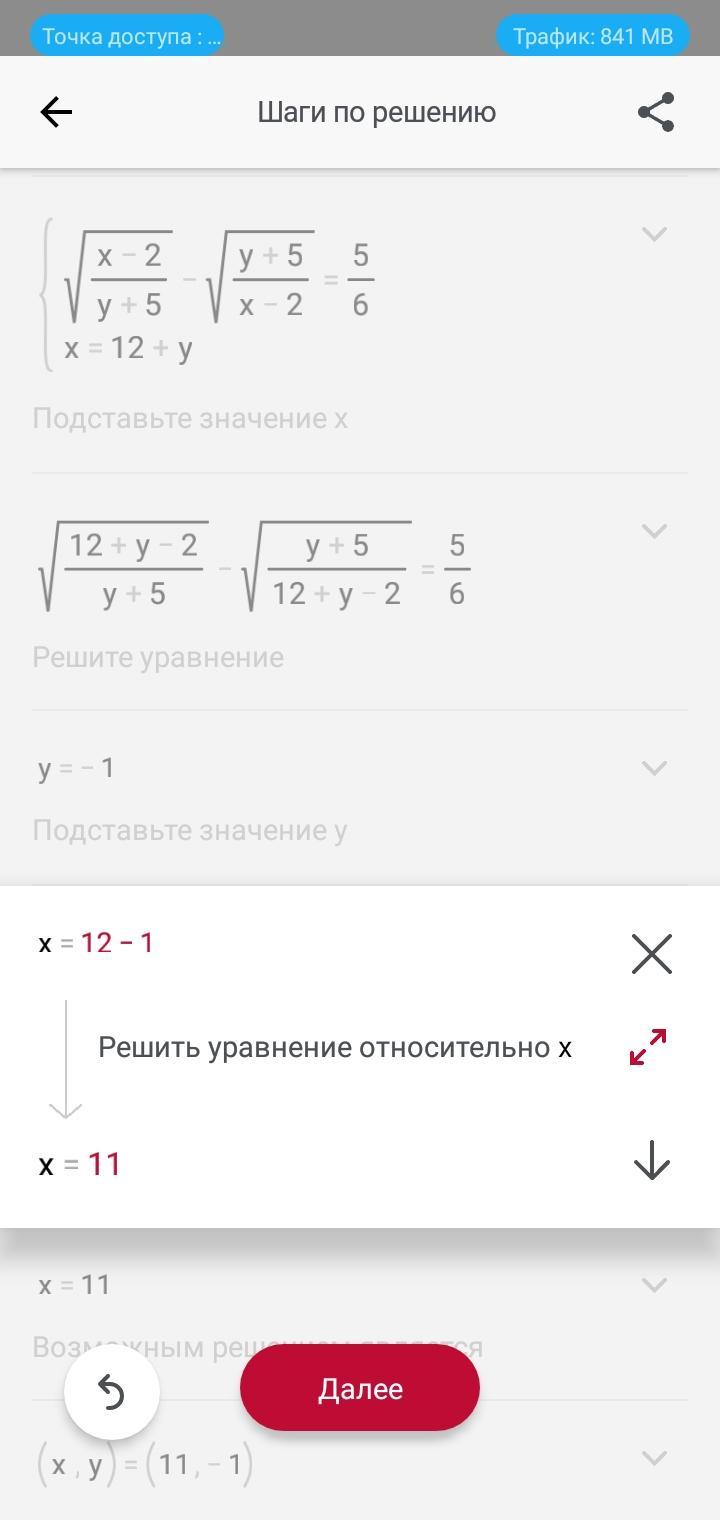
Task: Expand the step with x = 12 + y system
Action: [x=654, y=234]
